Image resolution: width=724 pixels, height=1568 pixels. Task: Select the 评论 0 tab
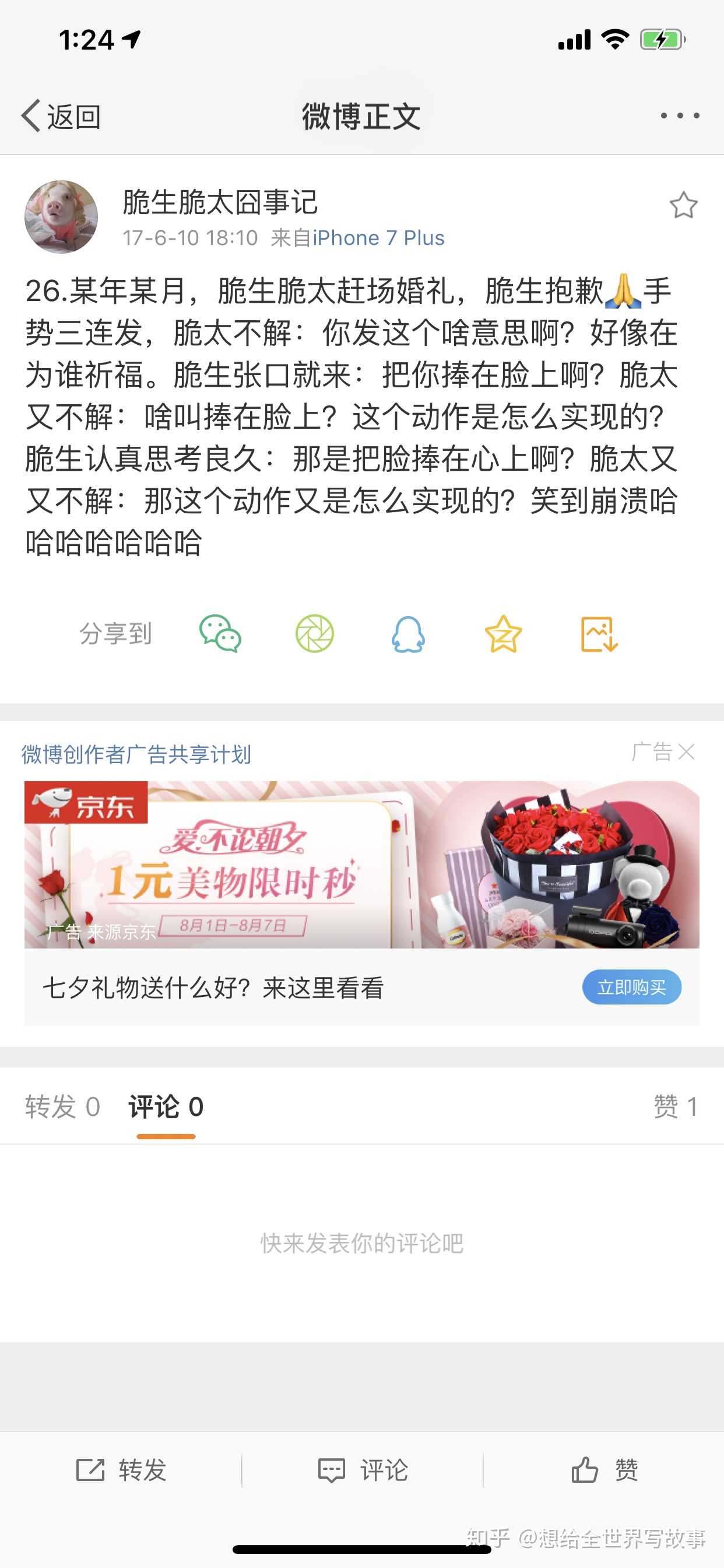166,1107
